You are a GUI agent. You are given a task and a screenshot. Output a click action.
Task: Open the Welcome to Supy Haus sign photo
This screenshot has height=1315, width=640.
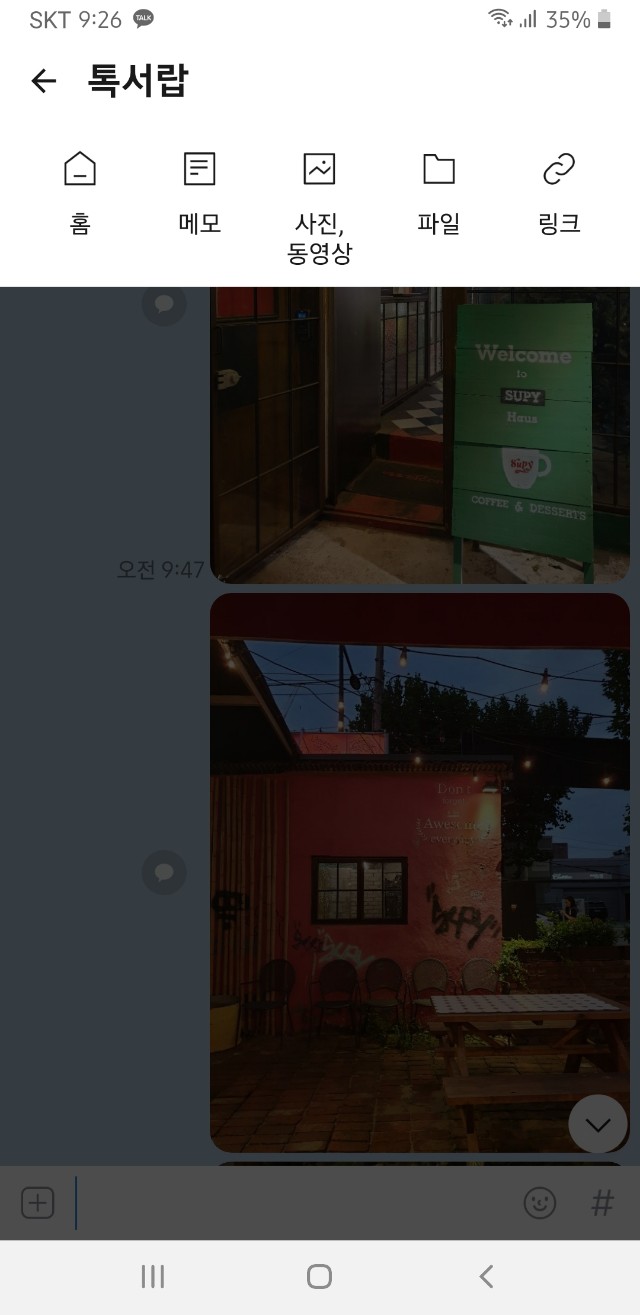point(420,435)
